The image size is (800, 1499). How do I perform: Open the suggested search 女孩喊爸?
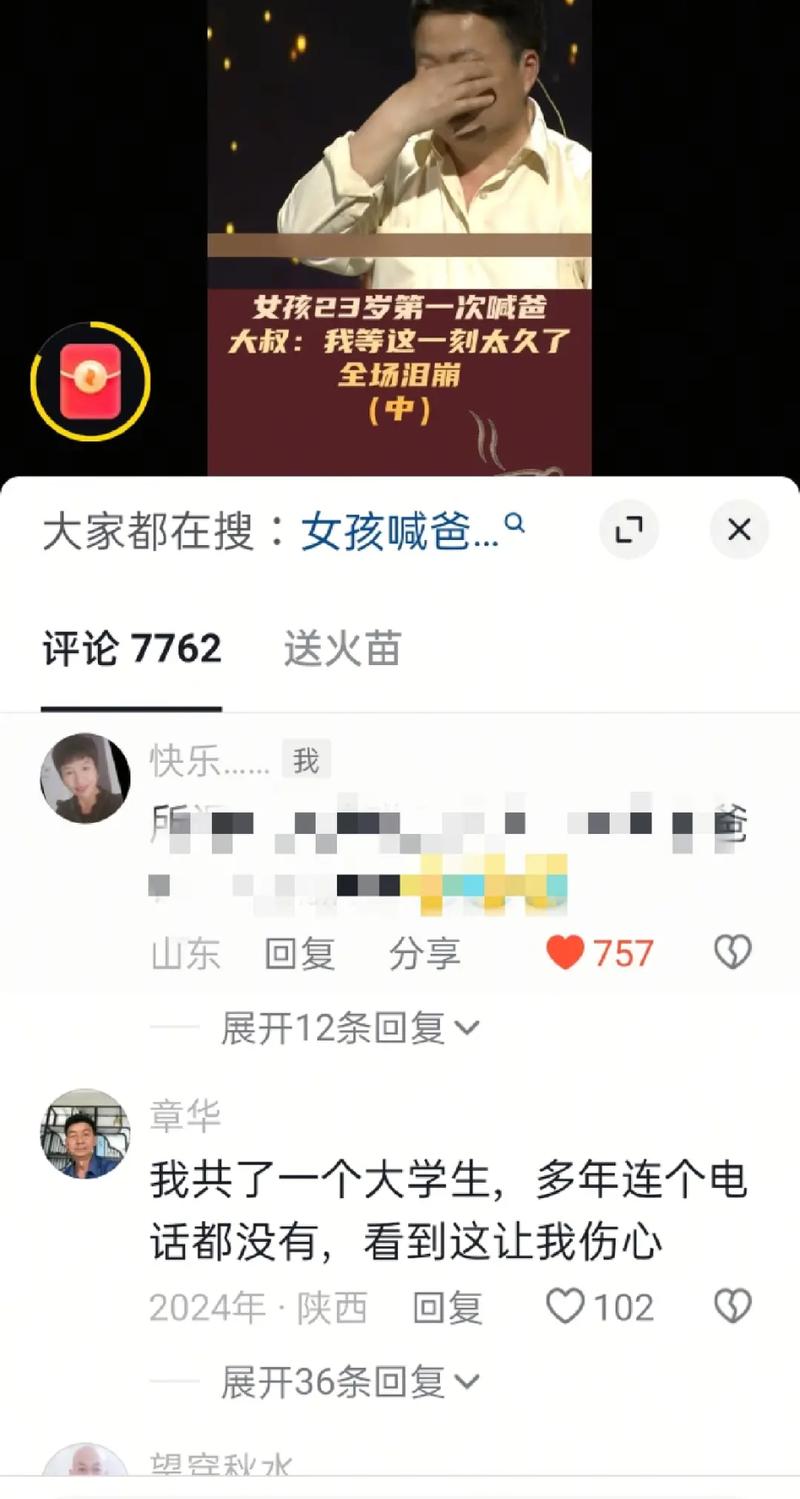[x=413, y=531]
